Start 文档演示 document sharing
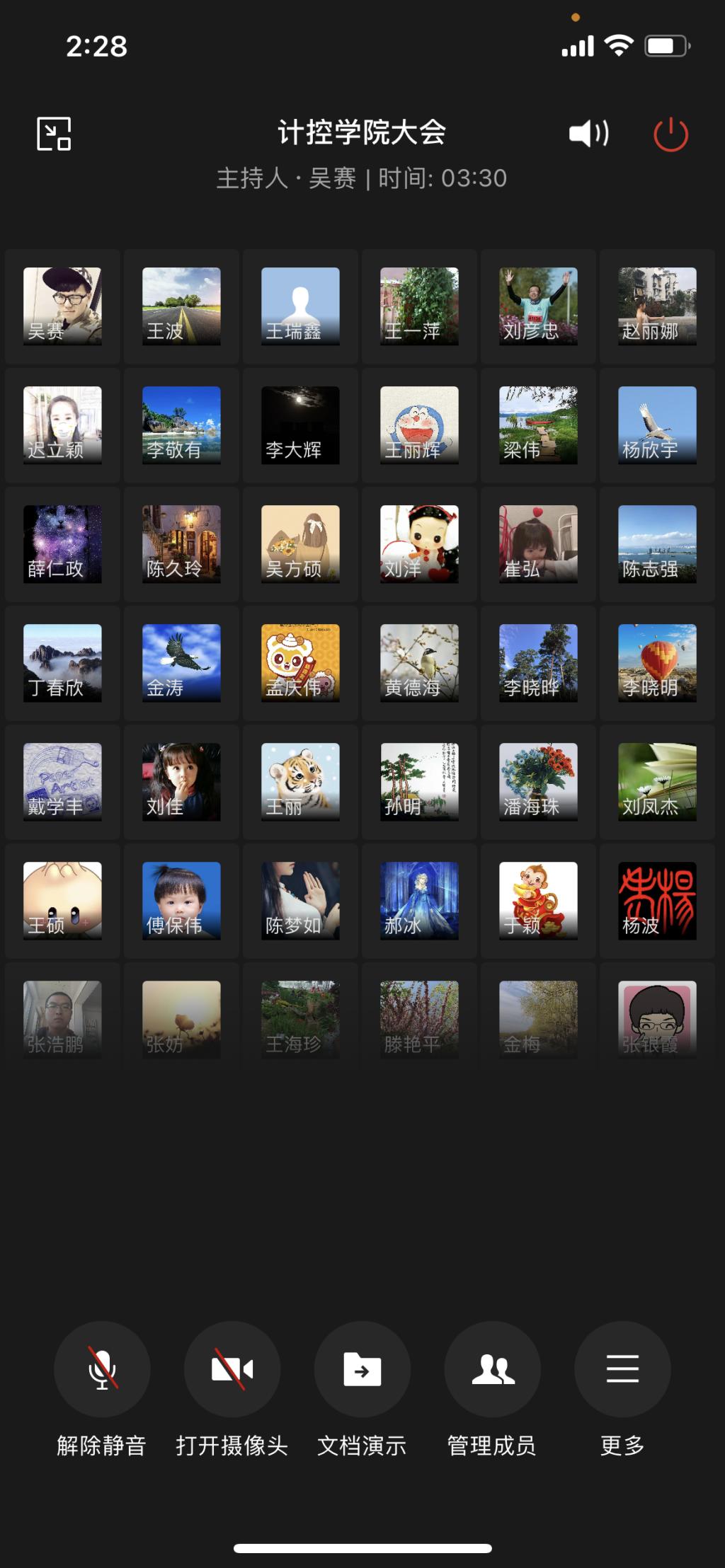The width and height of the screenshot is (725, 1568). (362, 1369)
